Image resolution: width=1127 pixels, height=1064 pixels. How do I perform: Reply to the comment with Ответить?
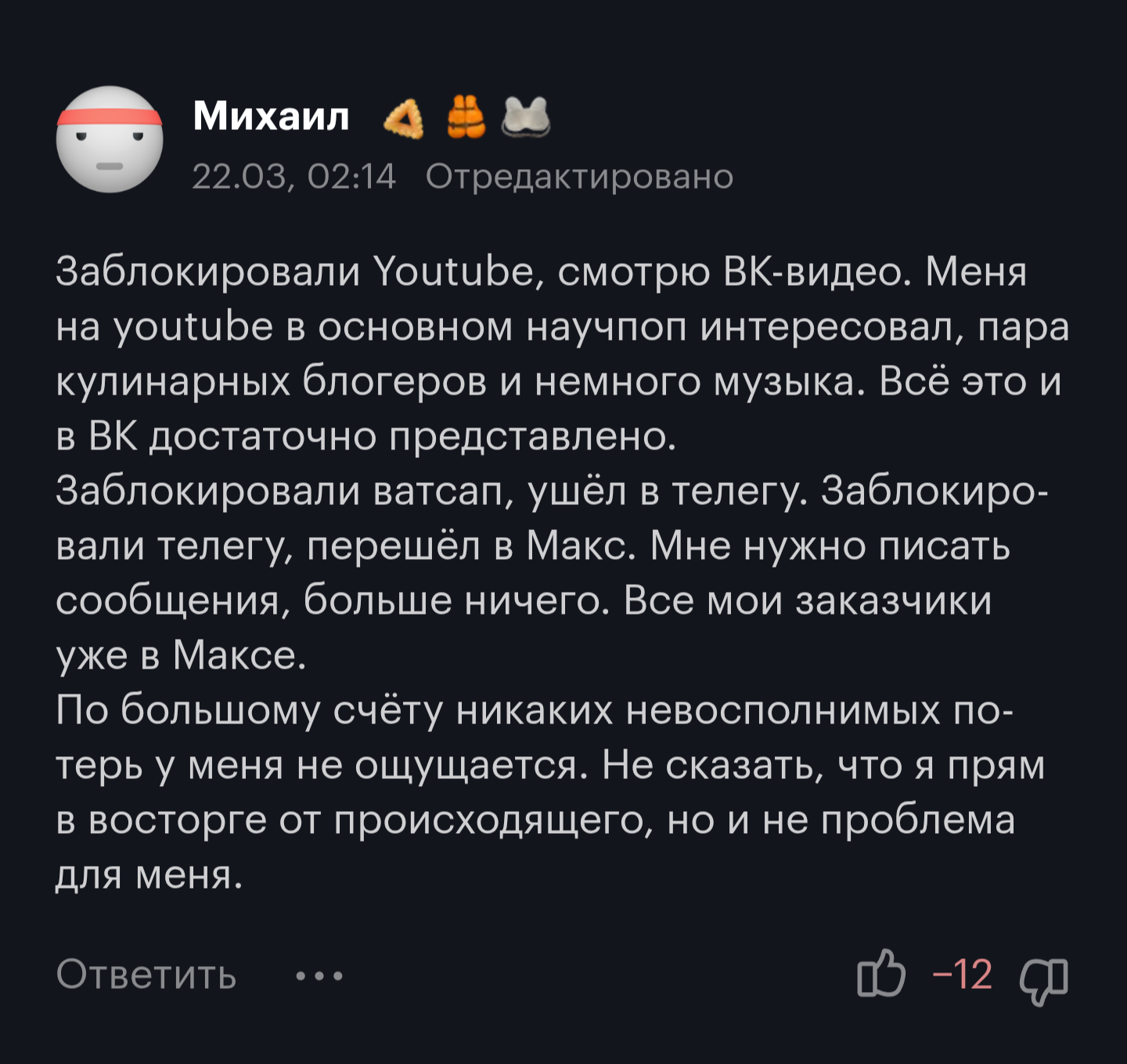146,976
